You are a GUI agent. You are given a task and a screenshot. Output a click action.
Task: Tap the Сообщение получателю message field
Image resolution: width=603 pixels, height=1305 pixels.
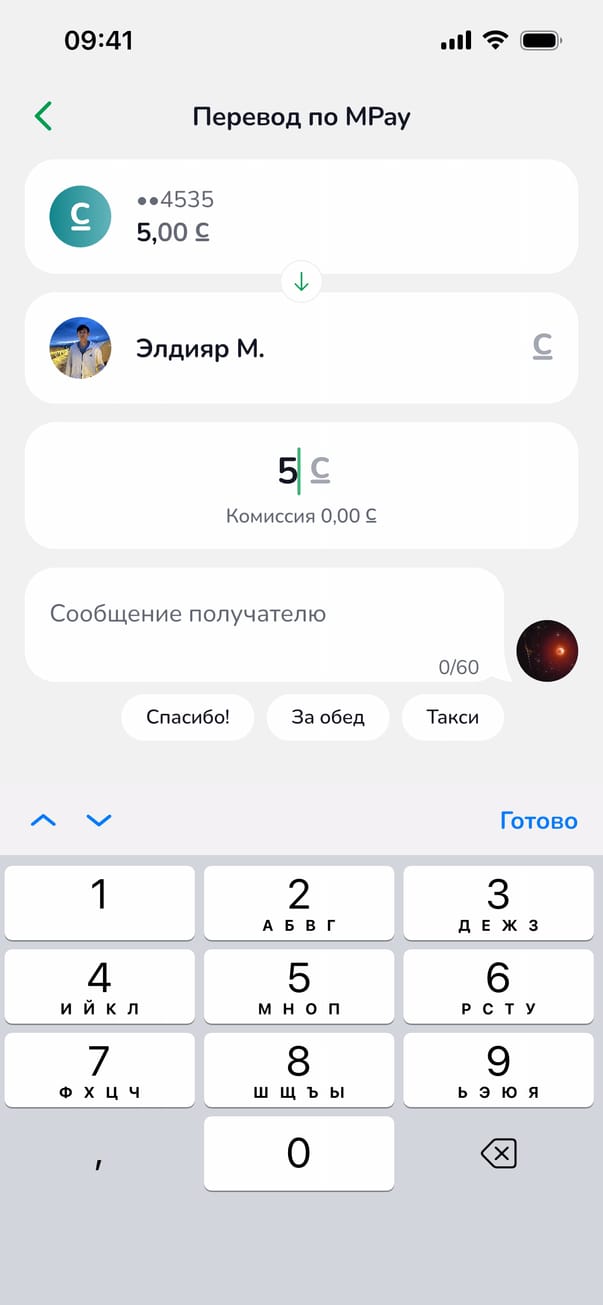pos(264,624)
